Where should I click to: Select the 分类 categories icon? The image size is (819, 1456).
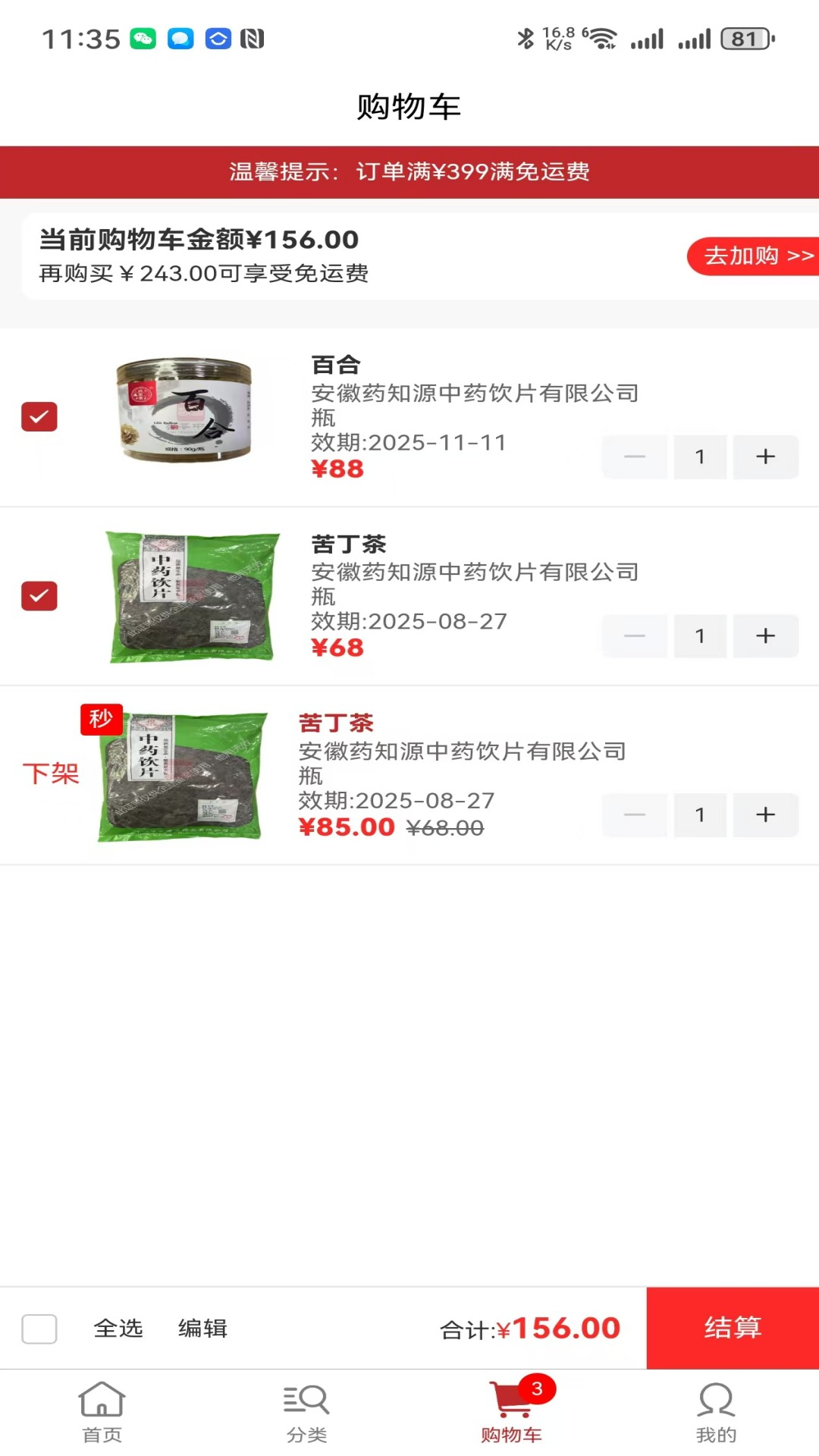(307, 1407)
